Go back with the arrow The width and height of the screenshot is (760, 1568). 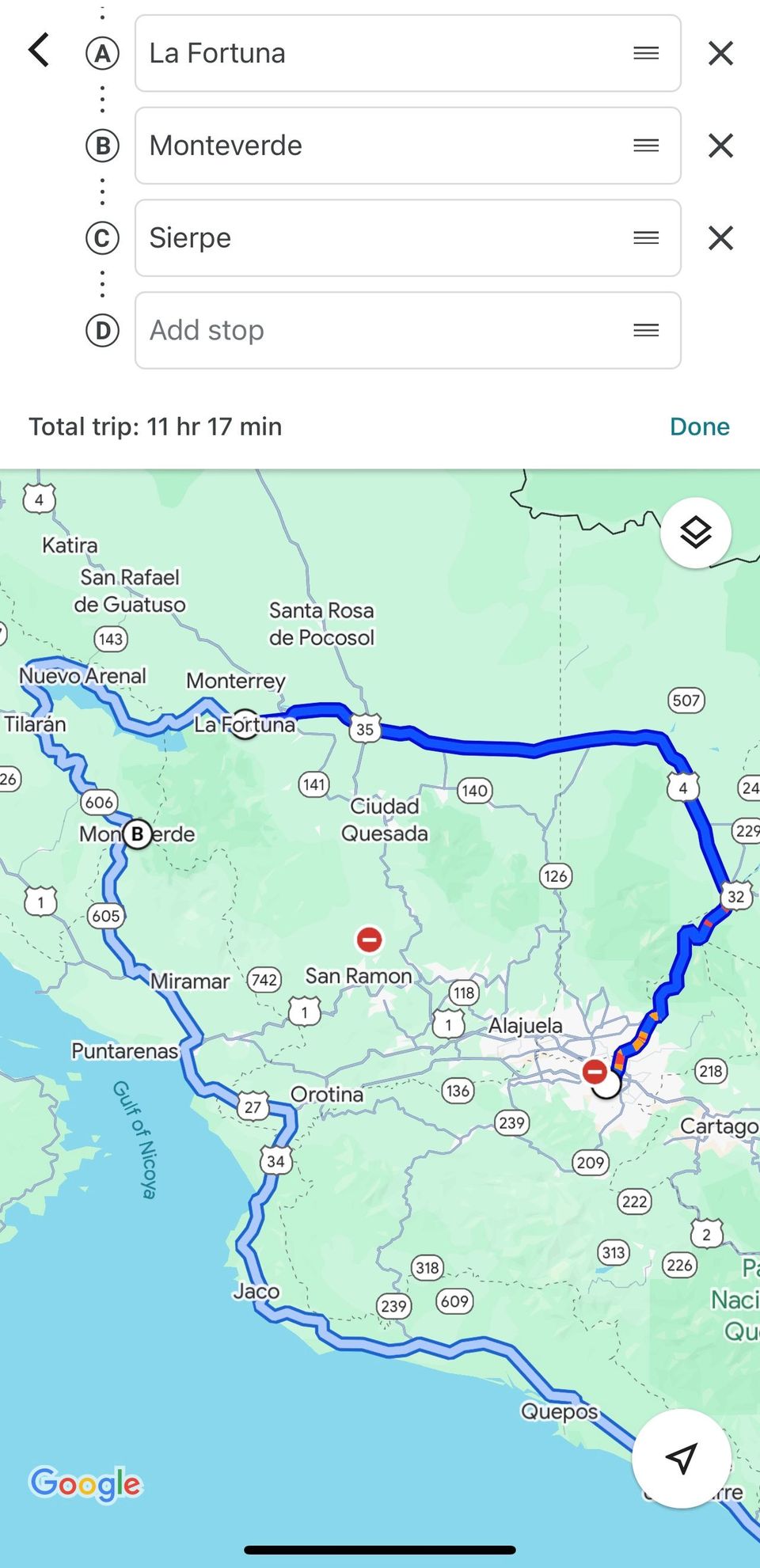[x=39, y=51]
